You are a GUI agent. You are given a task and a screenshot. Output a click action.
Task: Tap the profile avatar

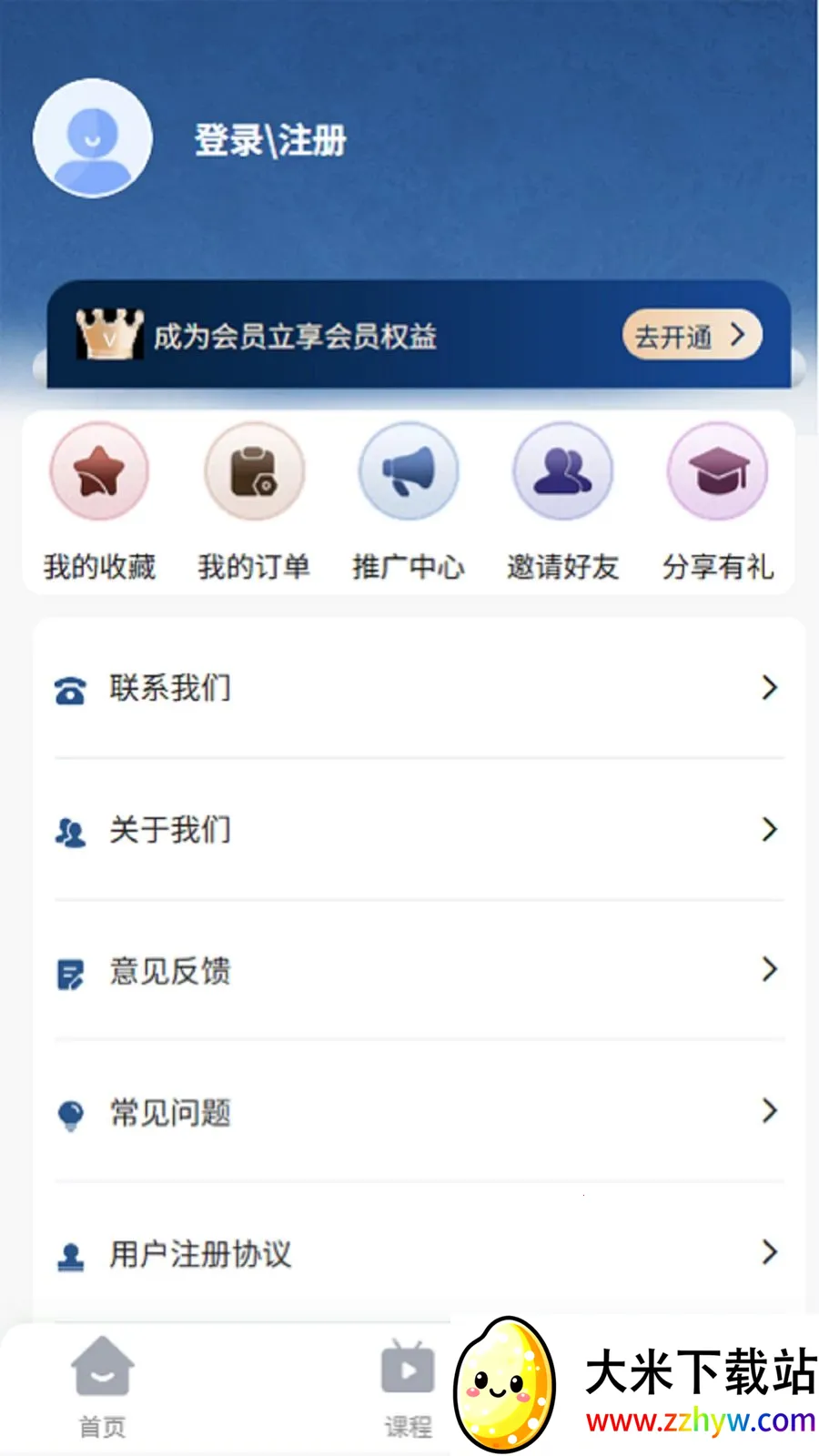[x=93, y=138]
